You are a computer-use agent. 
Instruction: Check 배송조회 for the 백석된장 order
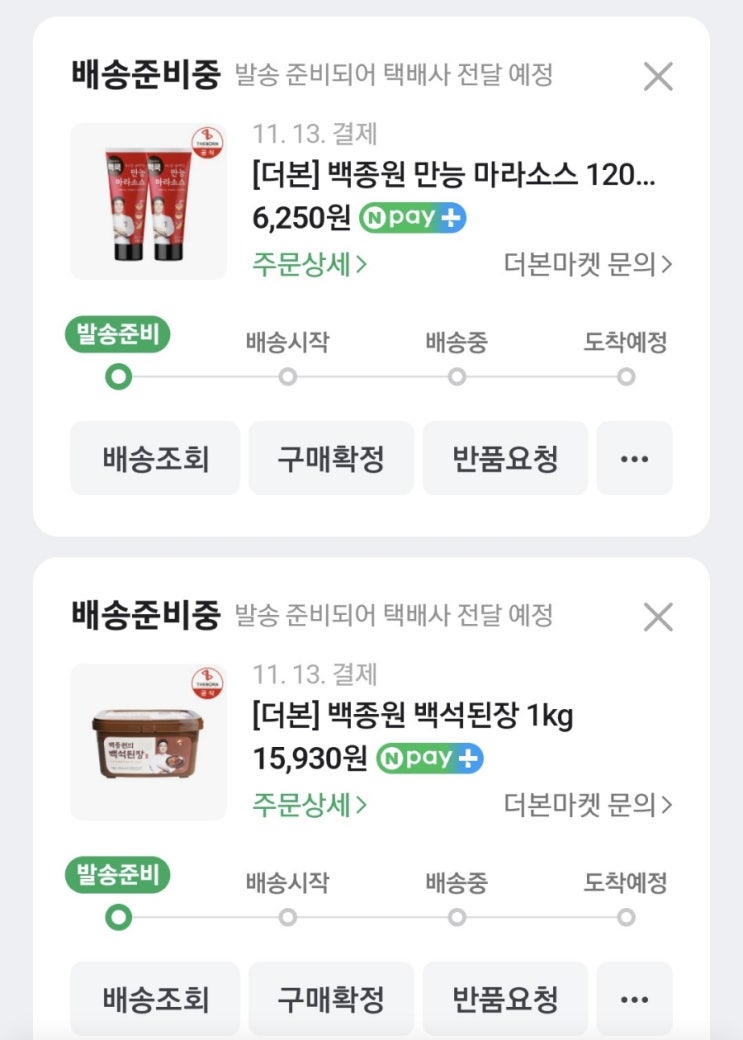(x=155, y=999)
